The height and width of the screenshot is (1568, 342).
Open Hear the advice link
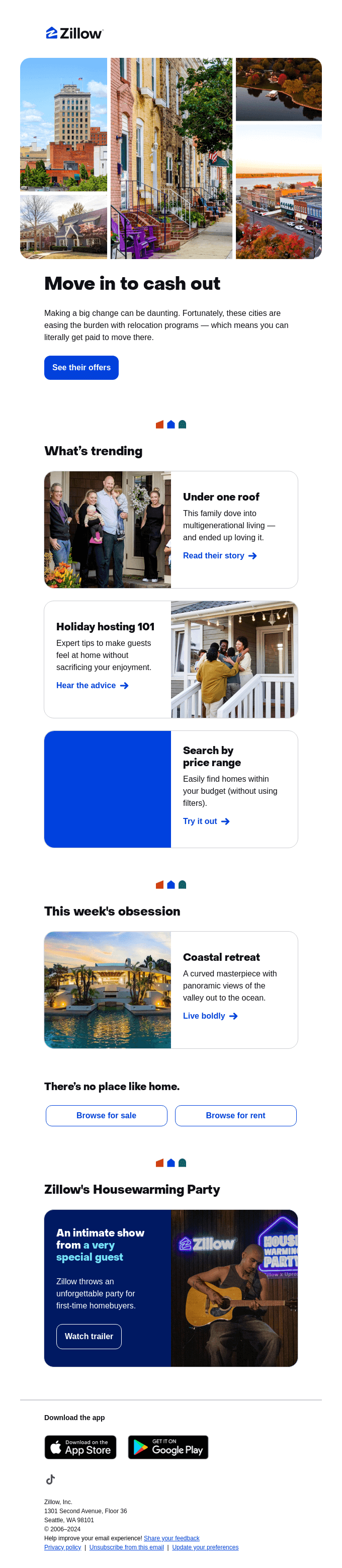(92, 685)
